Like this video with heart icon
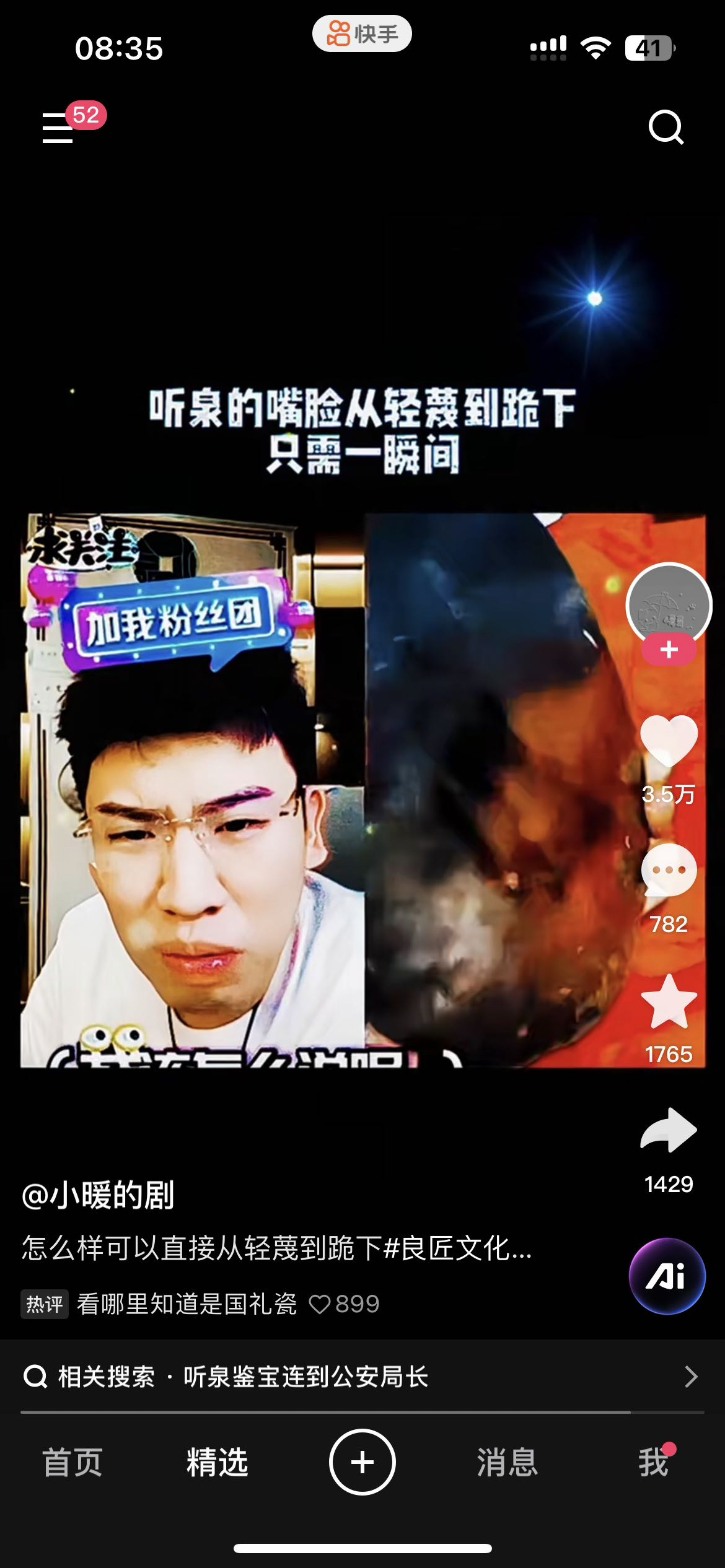This screenshot has width=725, height=1568. pyautogui.click(x=669, y=741)
